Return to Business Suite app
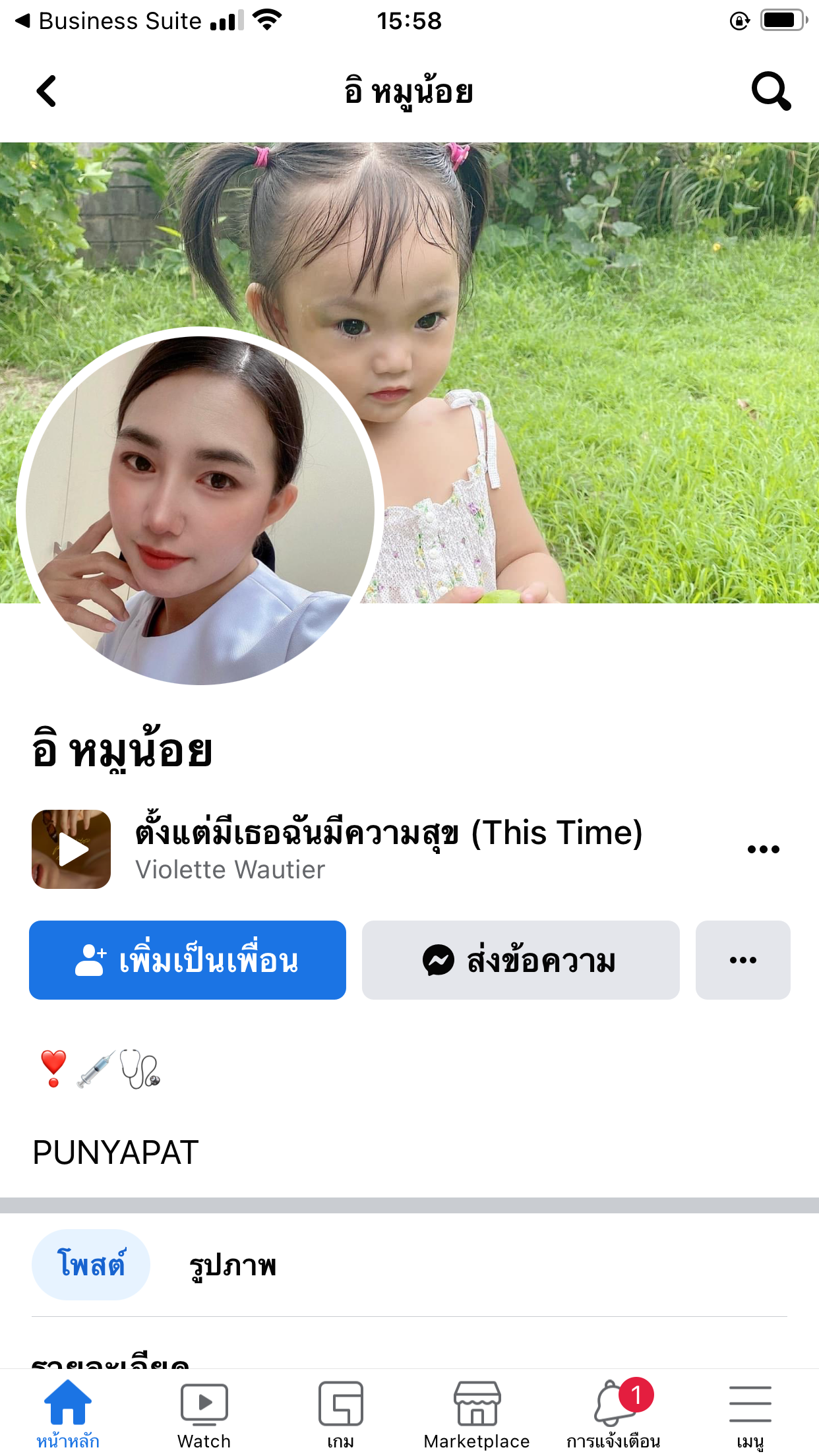 [109, 21]
